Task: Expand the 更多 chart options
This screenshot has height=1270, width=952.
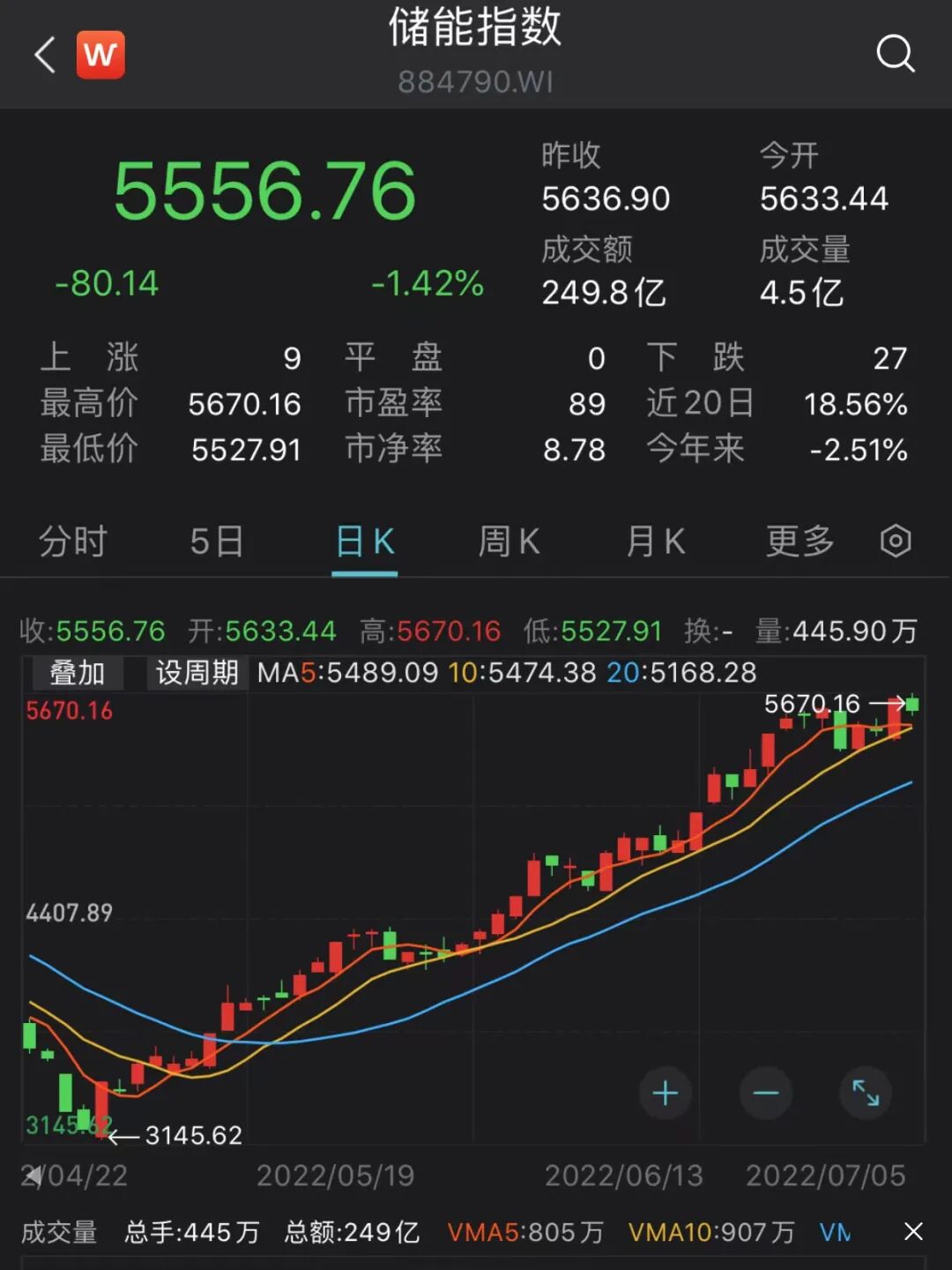Action: [800, 541]
